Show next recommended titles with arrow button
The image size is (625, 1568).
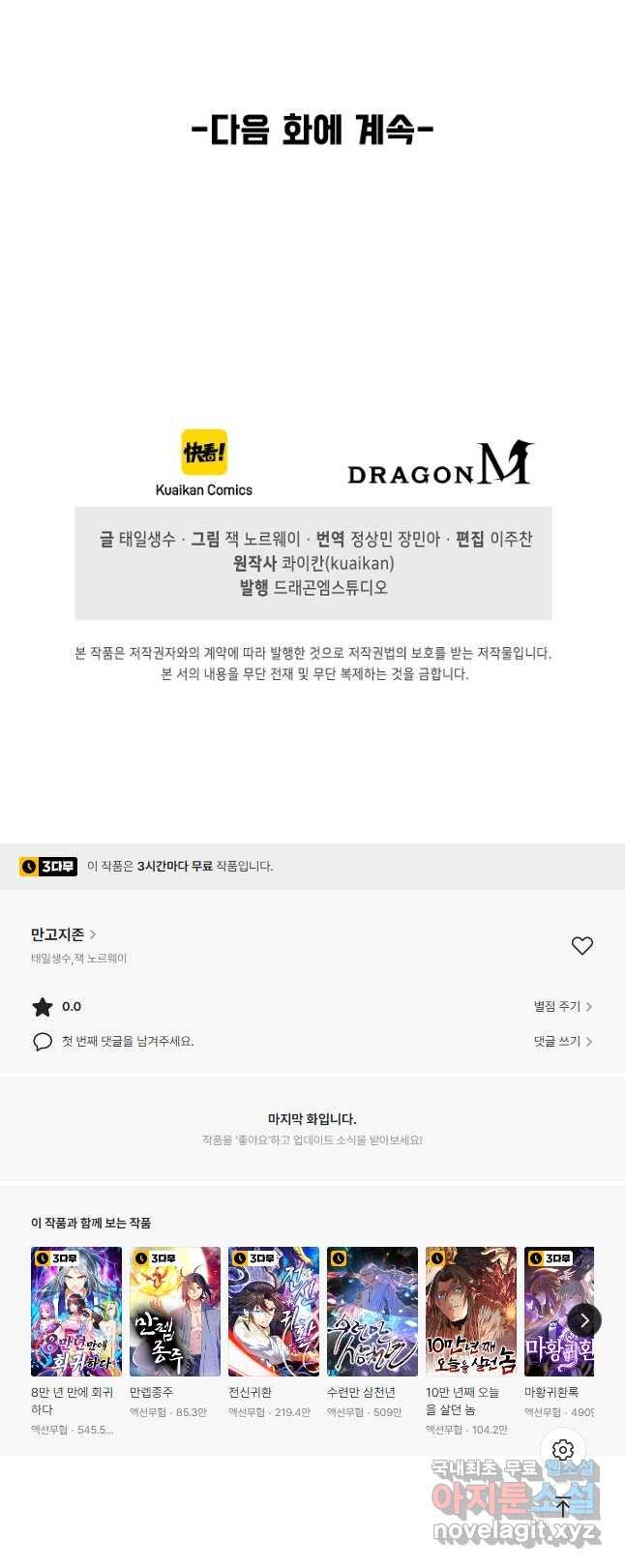pyautogui.click(x=584, y=1320)
